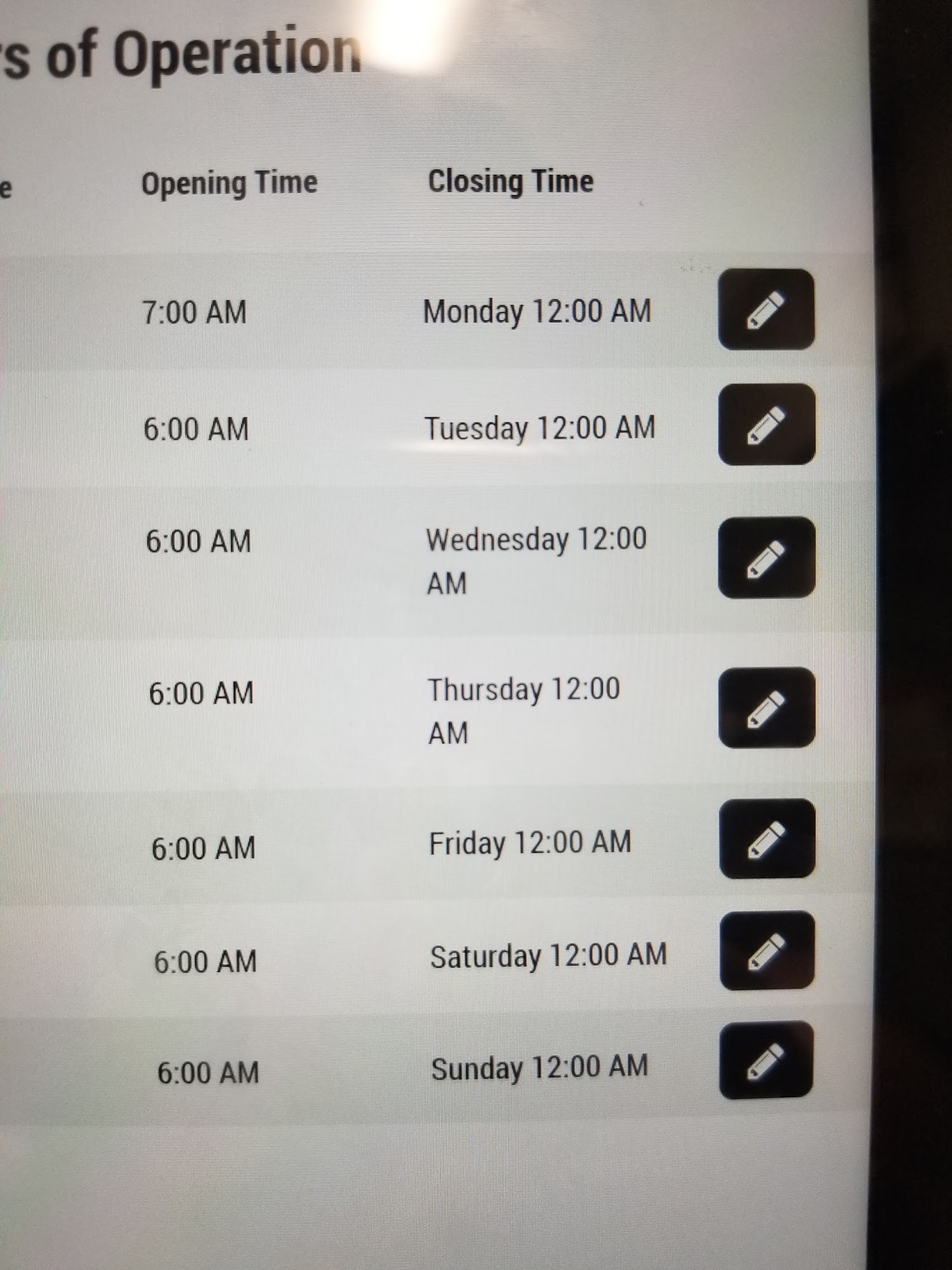The width and height of the screenshot is (952, 1270).
Task: Modify Sunday's hours with the pencil icon
Action: pyautogui.click(x=766, y=1060)
